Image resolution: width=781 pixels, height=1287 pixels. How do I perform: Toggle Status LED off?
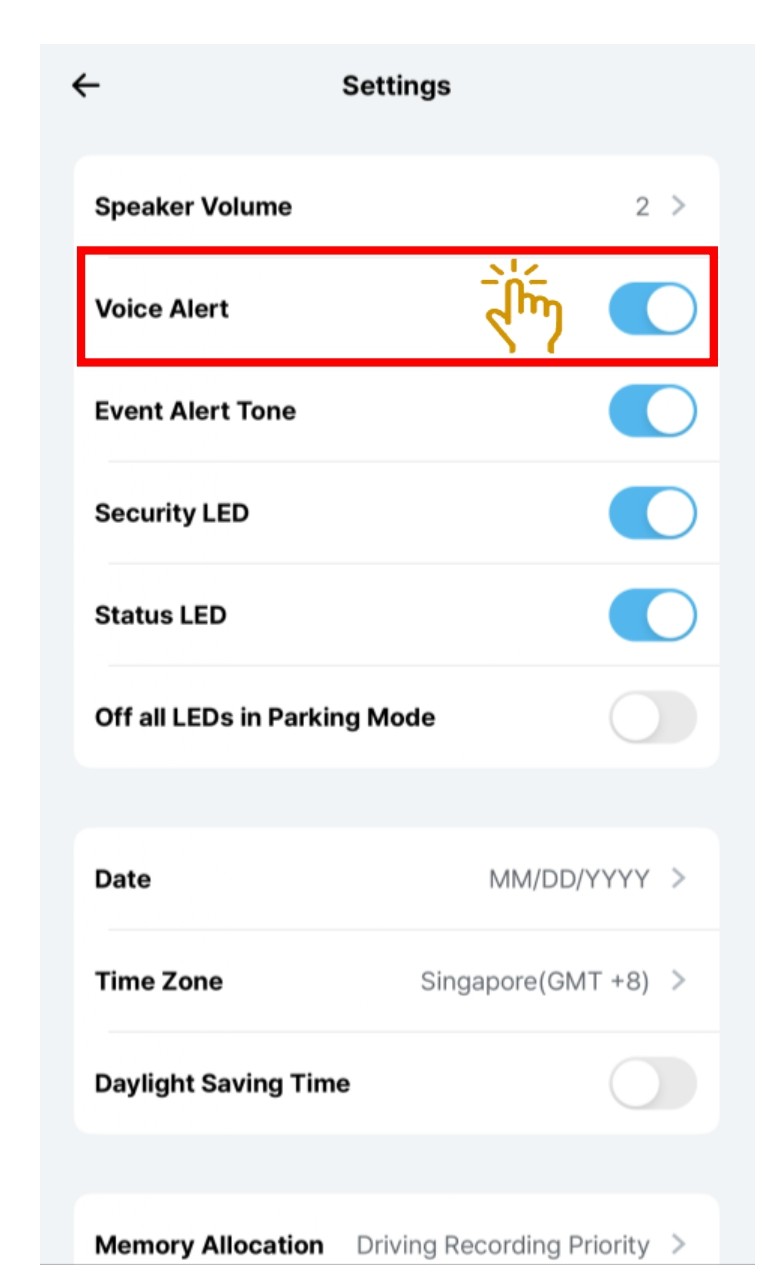coord(652,615)
